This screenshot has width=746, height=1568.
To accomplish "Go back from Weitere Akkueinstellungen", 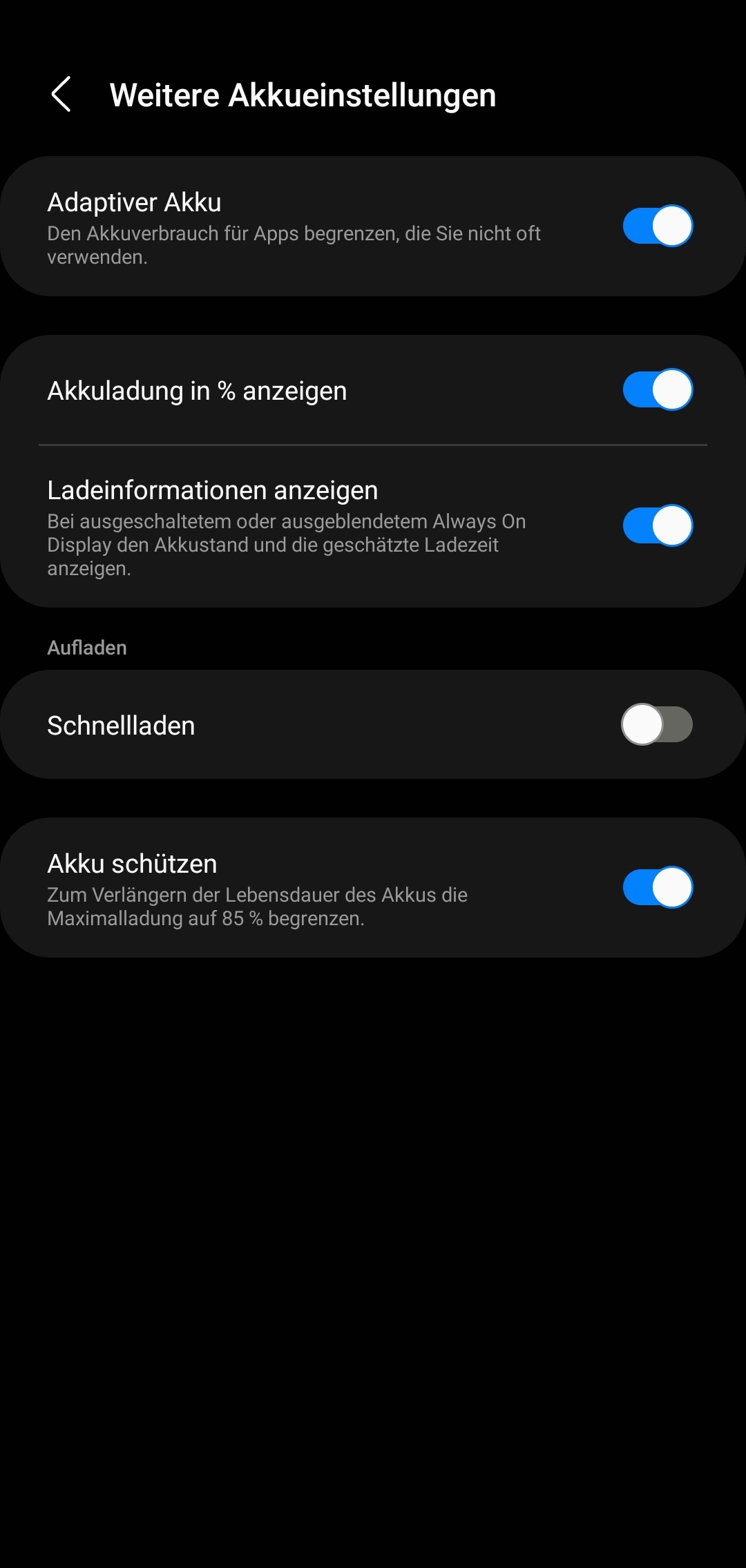I will (x=61, y=95).
